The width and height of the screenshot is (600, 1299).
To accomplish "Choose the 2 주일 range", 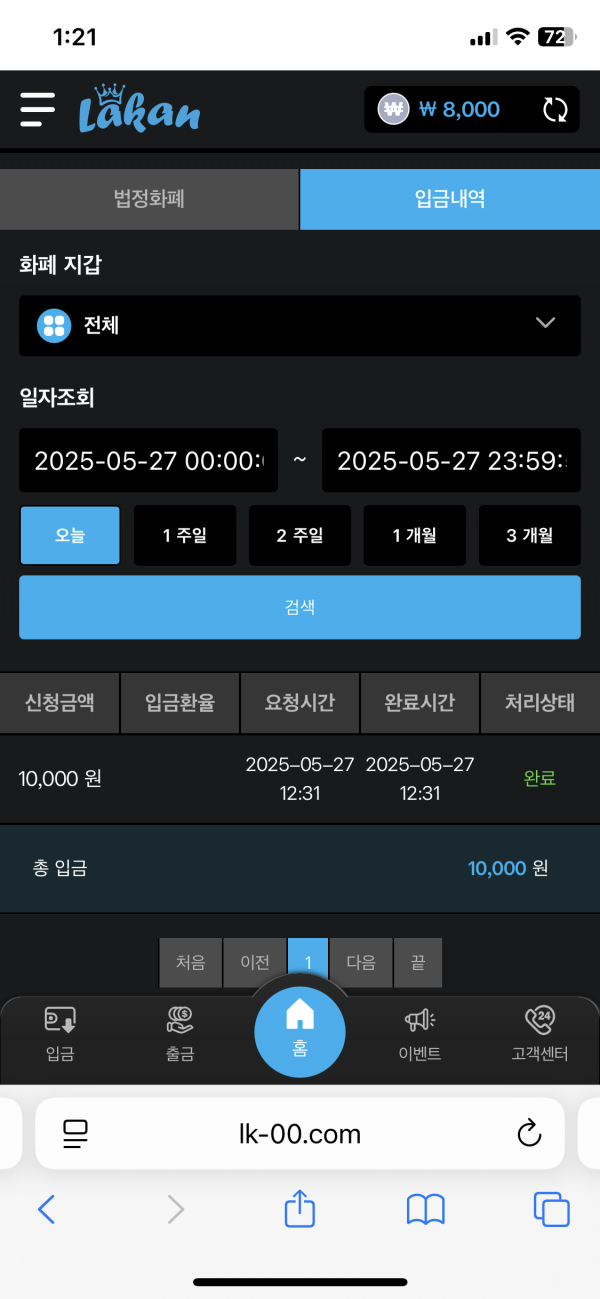I will click(x=300, y=535).
